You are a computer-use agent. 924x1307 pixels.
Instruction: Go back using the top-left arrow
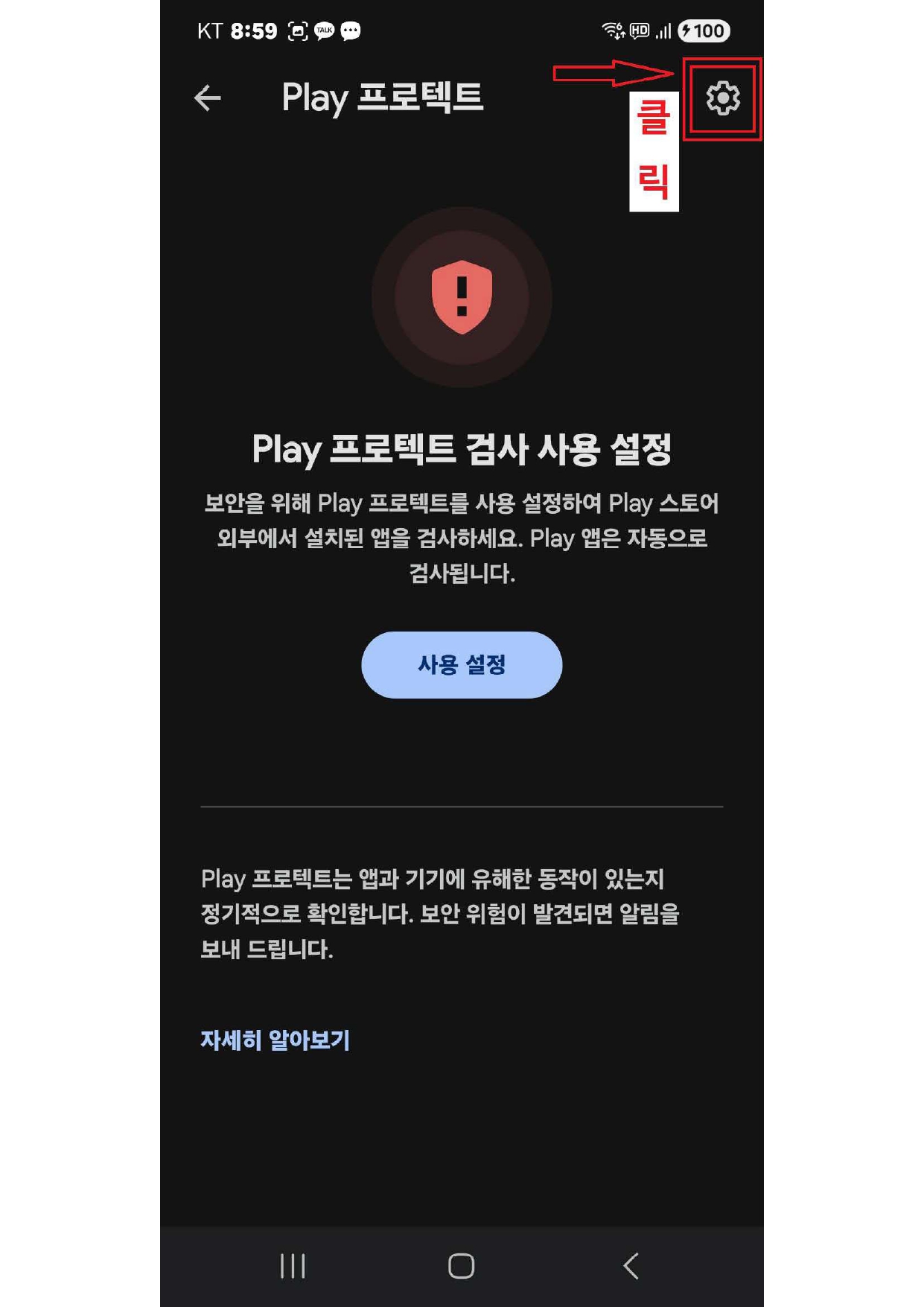(x=208, y=98)
